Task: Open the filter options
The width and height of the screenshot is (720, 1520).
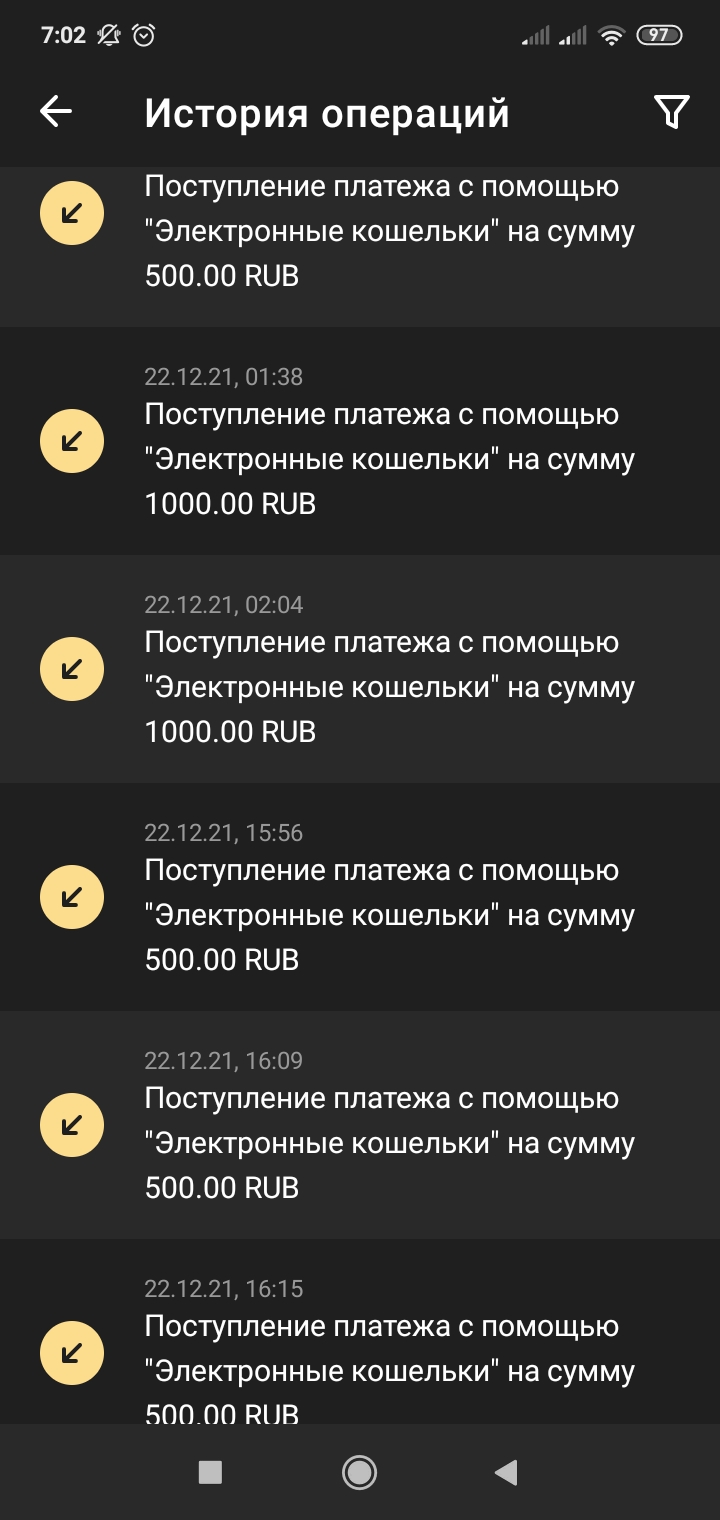Action: pos(671,112)
